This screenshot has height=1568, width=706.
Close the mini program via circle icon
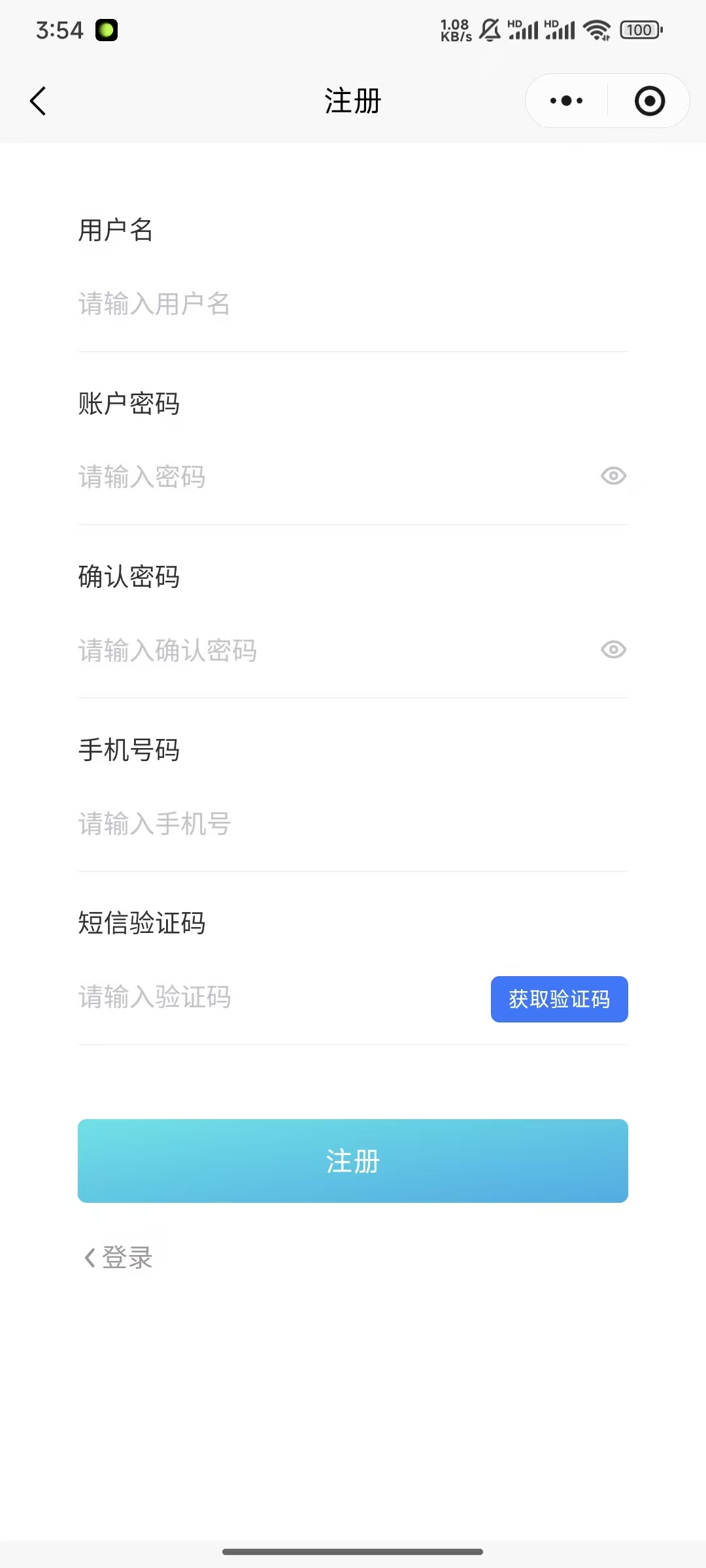click(x=649, y=101)
